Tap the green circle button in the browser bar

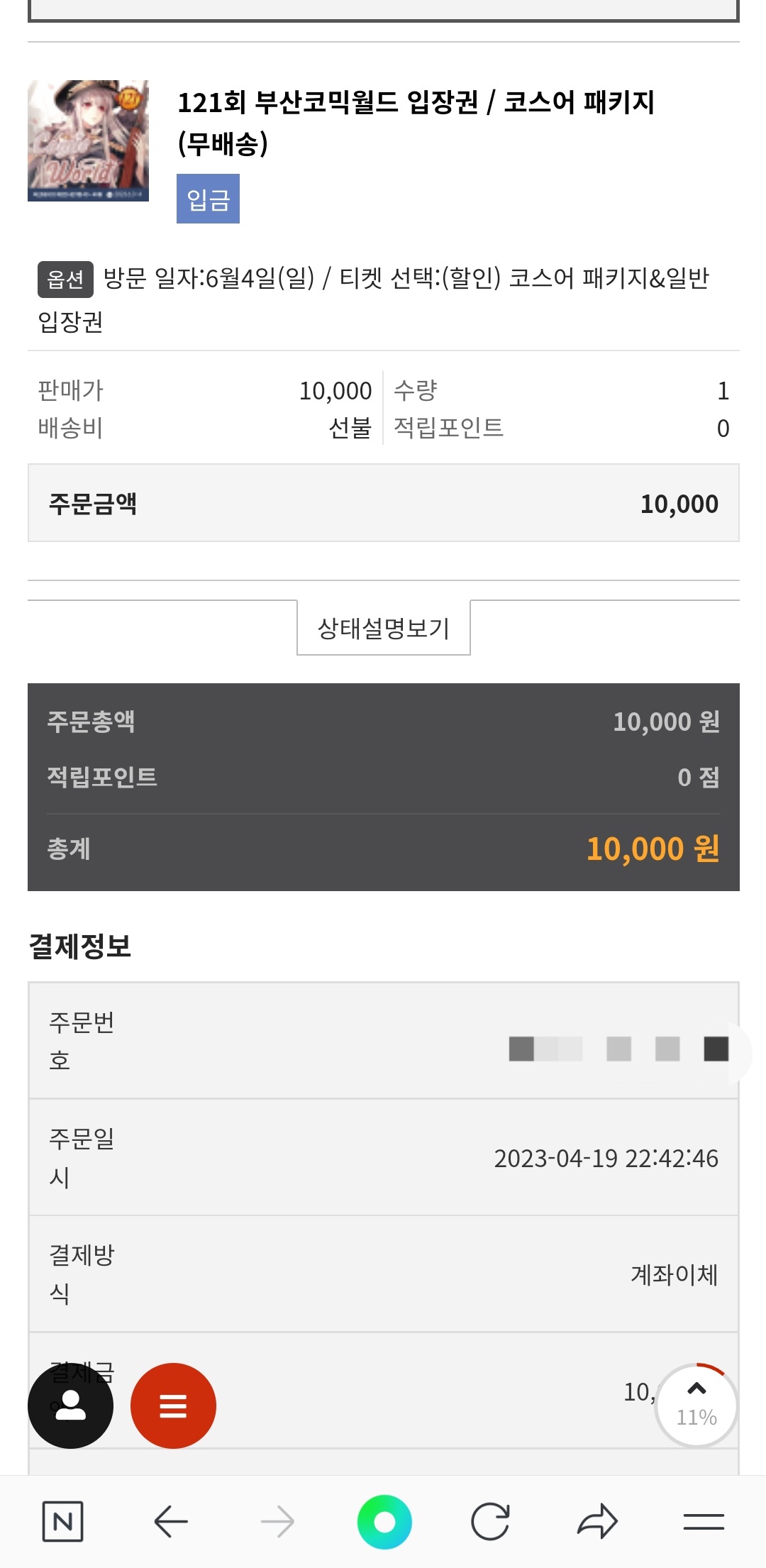tap(384, 1521)
